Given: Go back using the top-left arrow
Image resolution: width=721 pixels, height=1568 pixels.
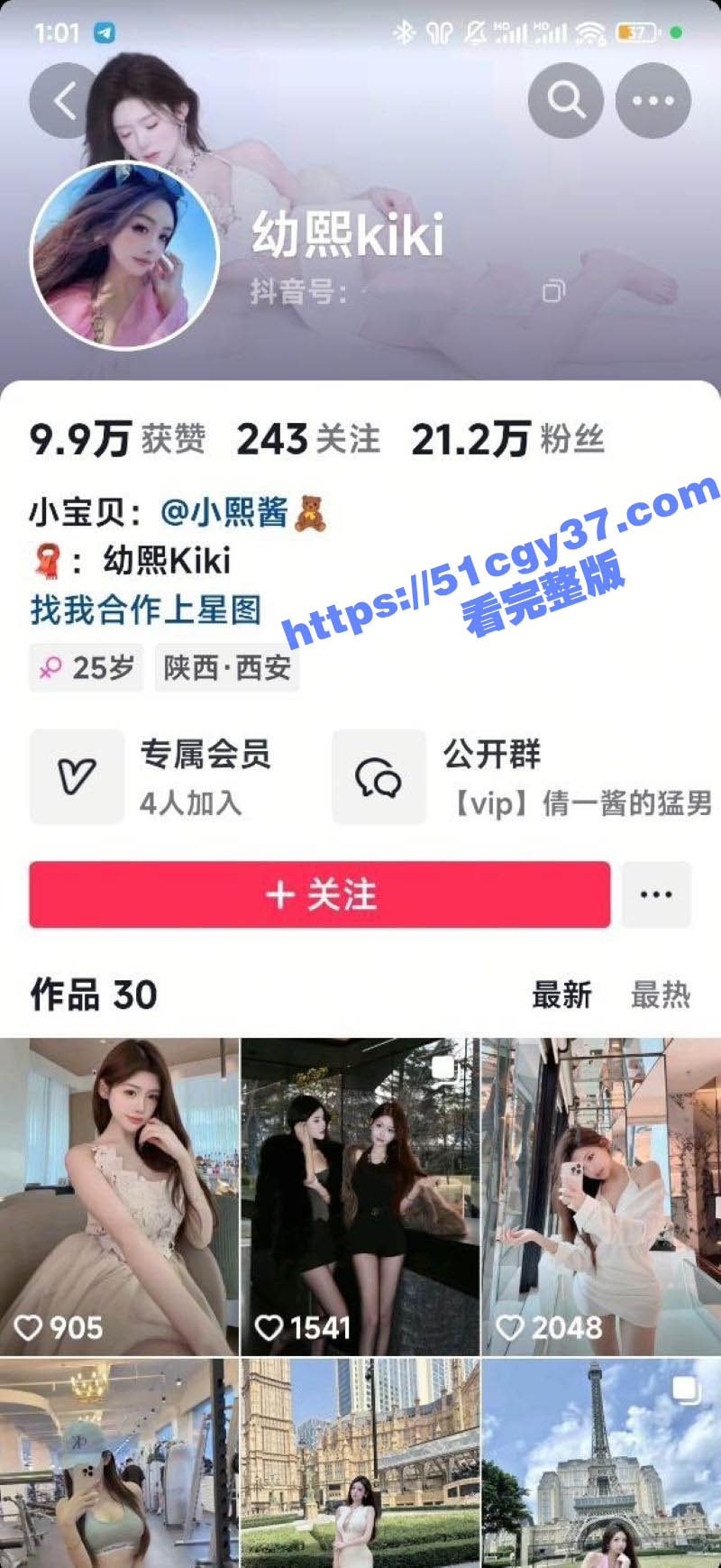Looking at the screenshot, I should point(63,100).
